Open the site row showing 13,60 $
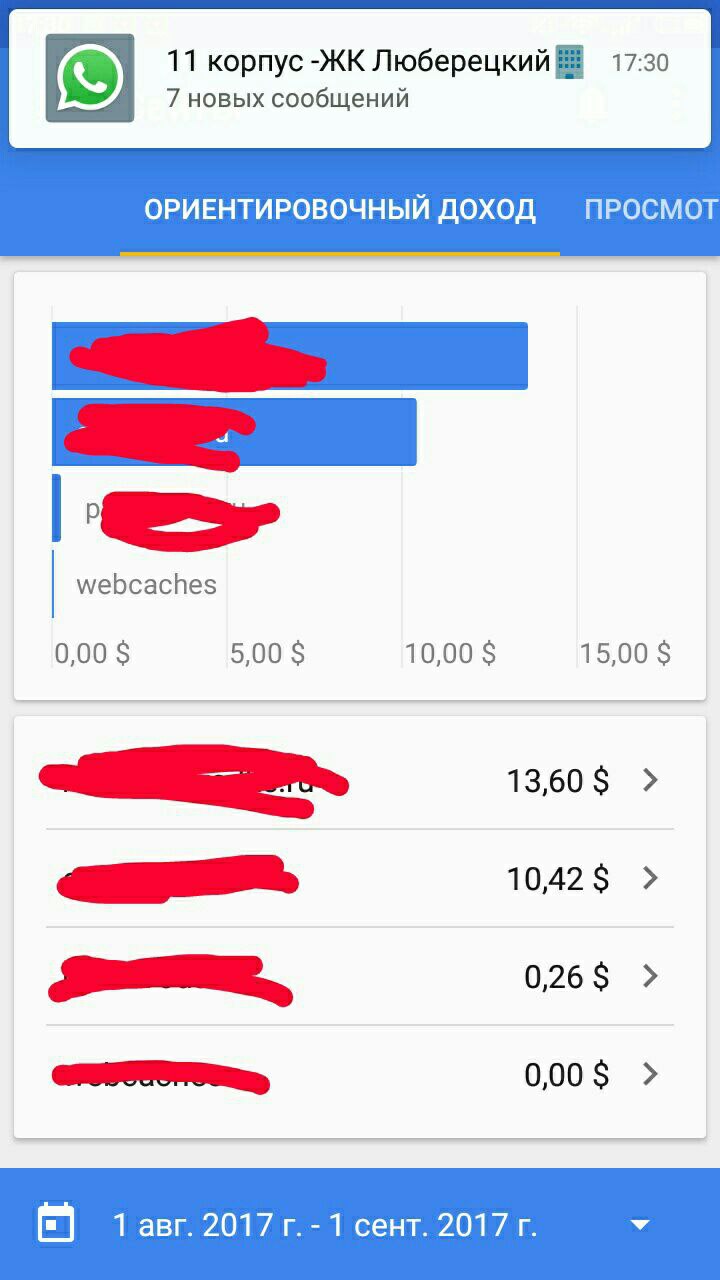The image size is (720, 1280). 360,780
